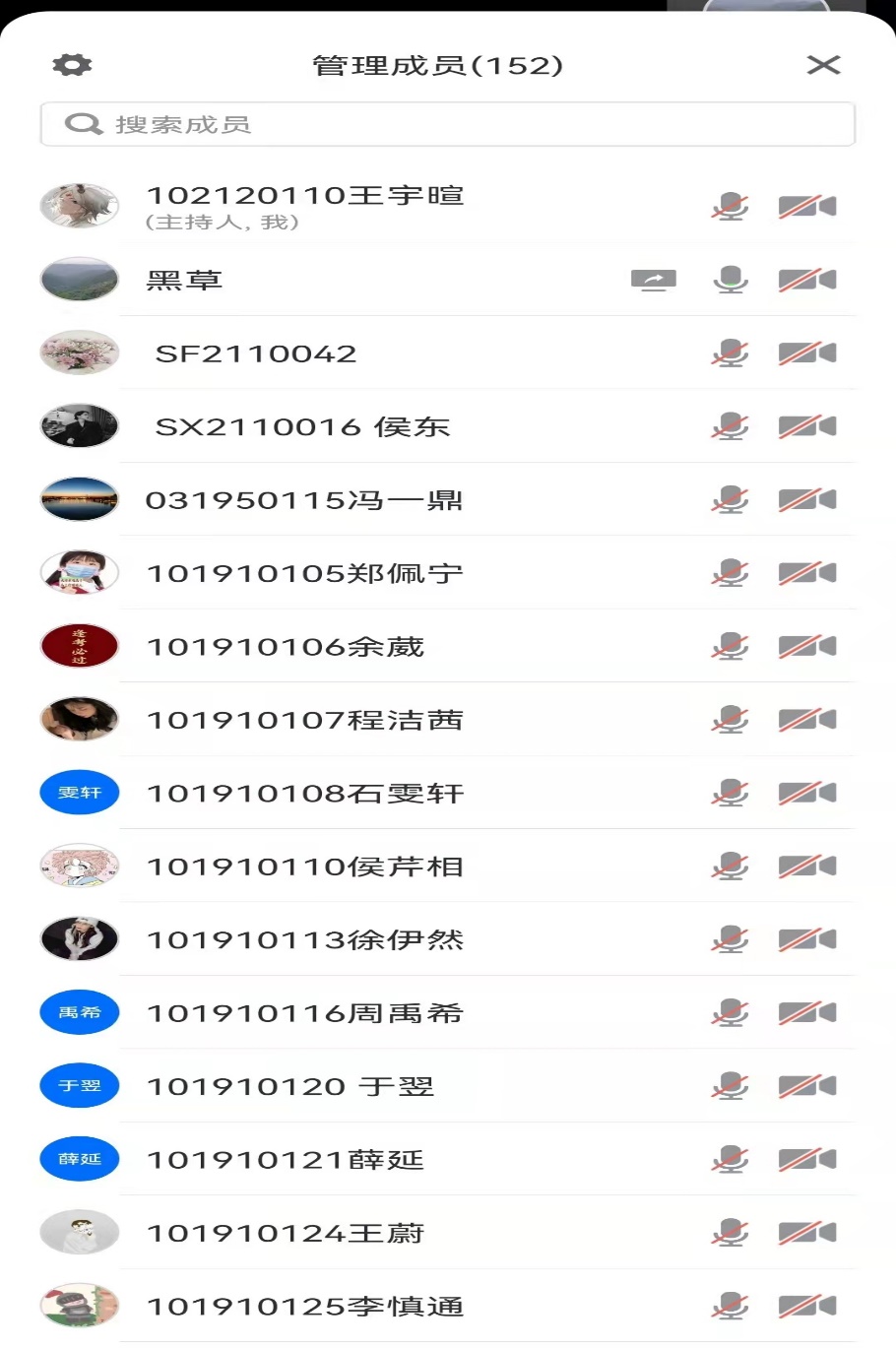Unmute the microphone for SF2110042
This screenshot has width=896, height=1348.
point(730,353)
